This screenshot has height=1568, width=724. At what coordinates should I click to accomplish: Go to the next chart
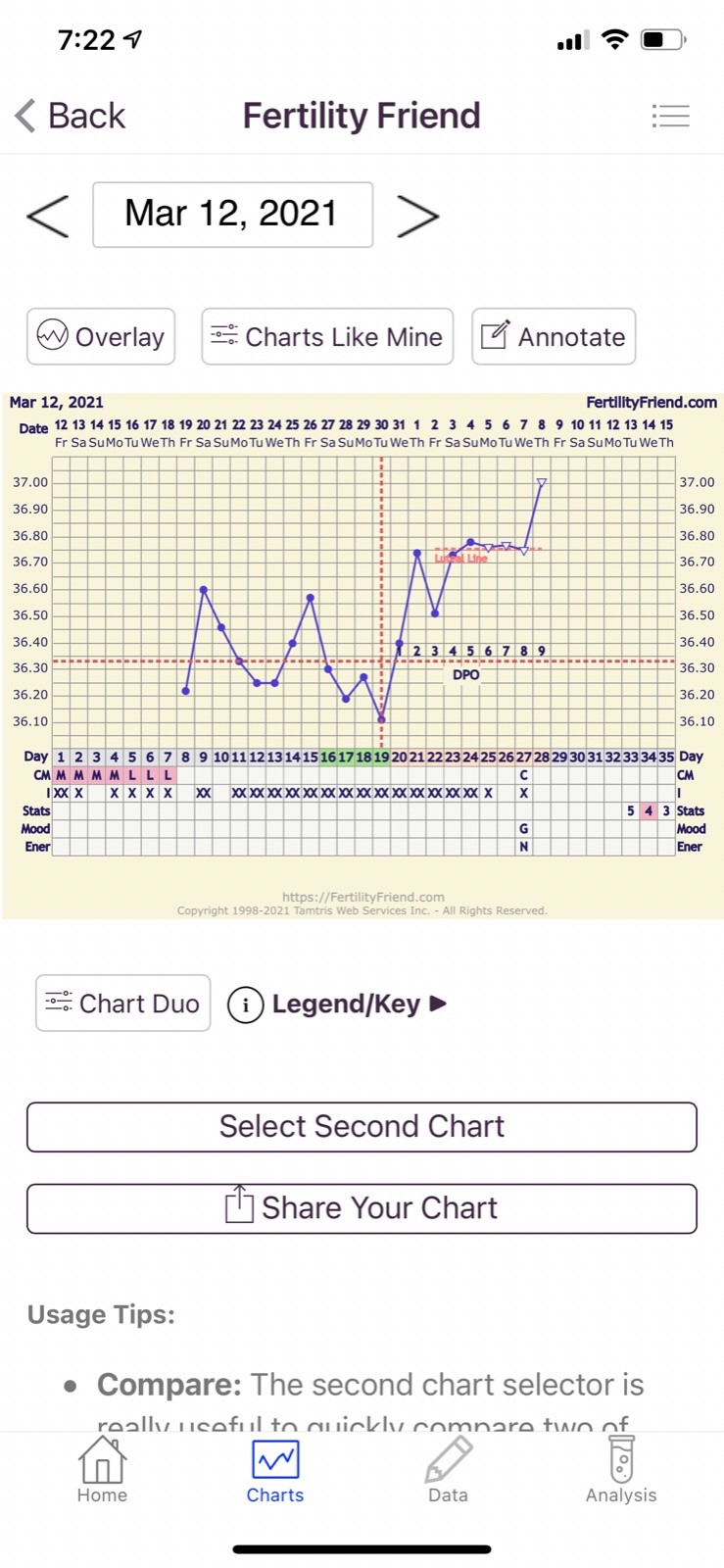click(x=417, y=216)
